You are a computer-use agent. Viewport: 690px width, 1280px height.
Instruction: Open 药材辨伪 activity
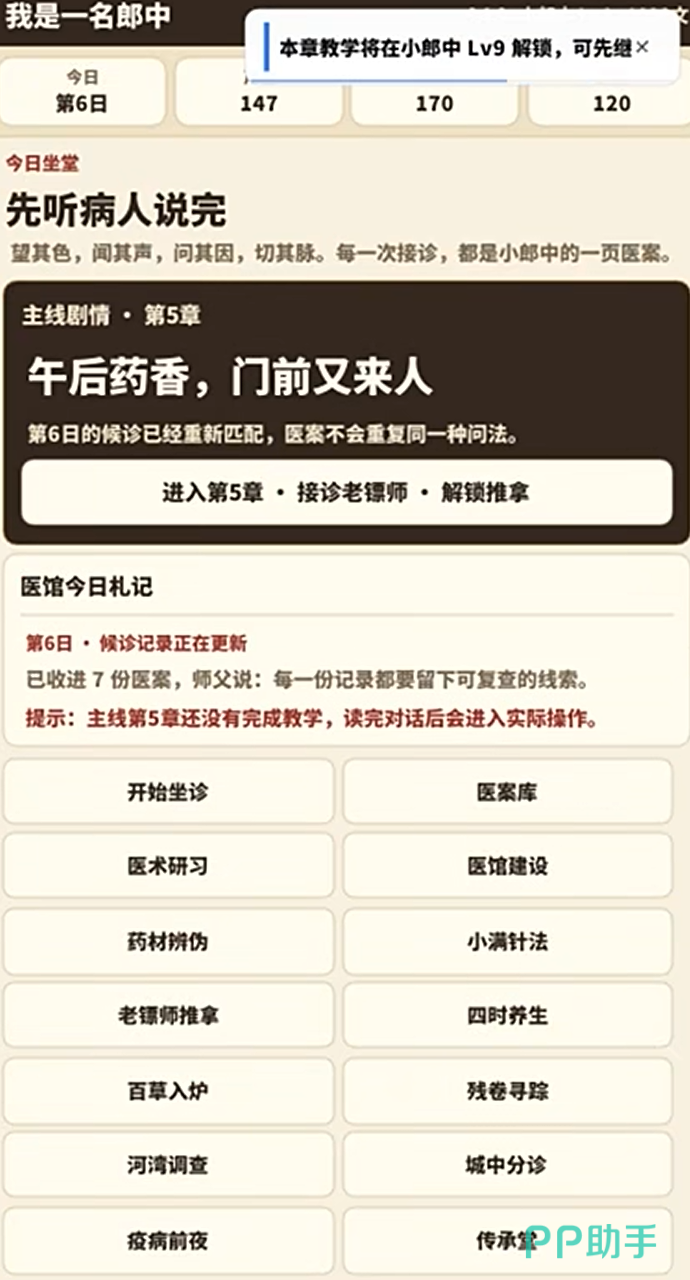(x=168, y=941)
